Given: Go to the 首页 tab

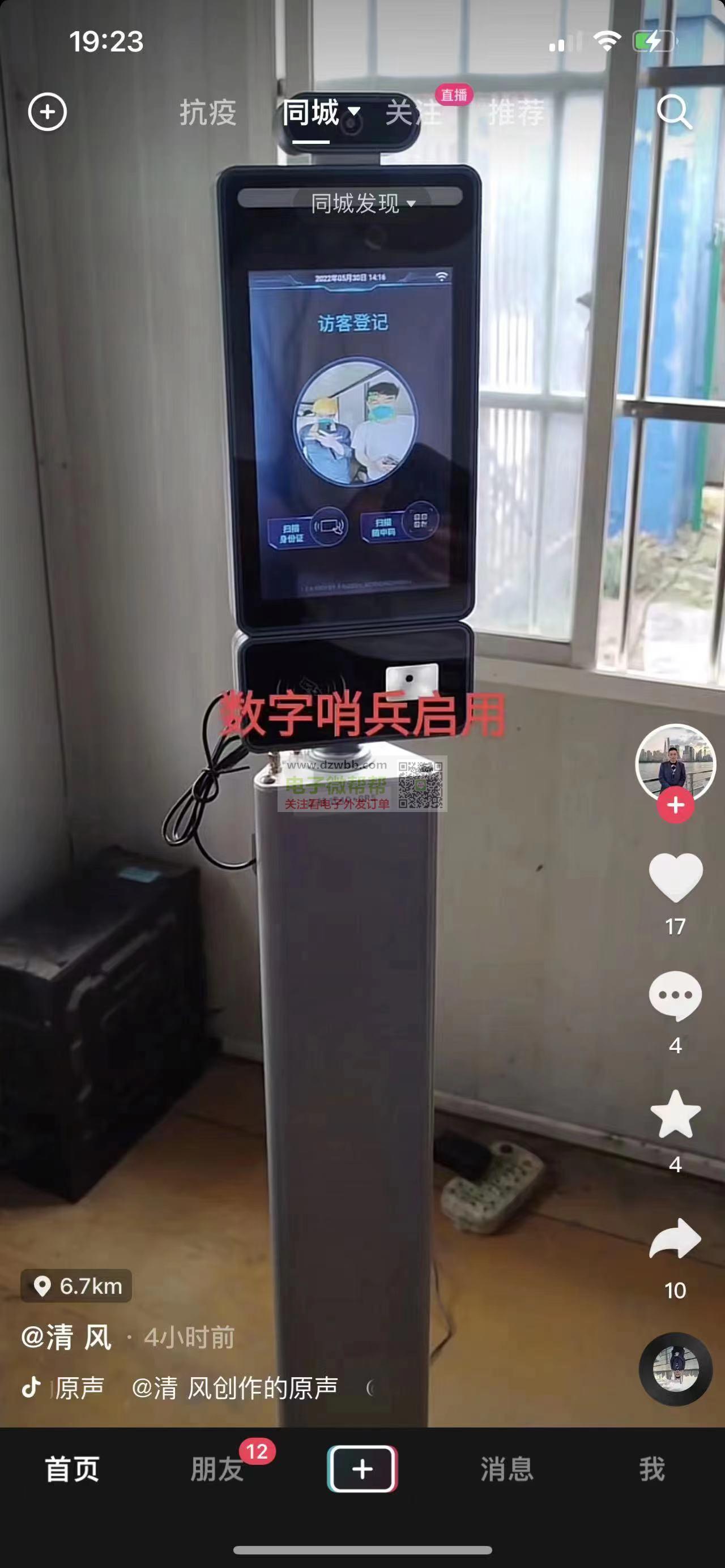Looking at the screenshot, I should point(72,1469).
